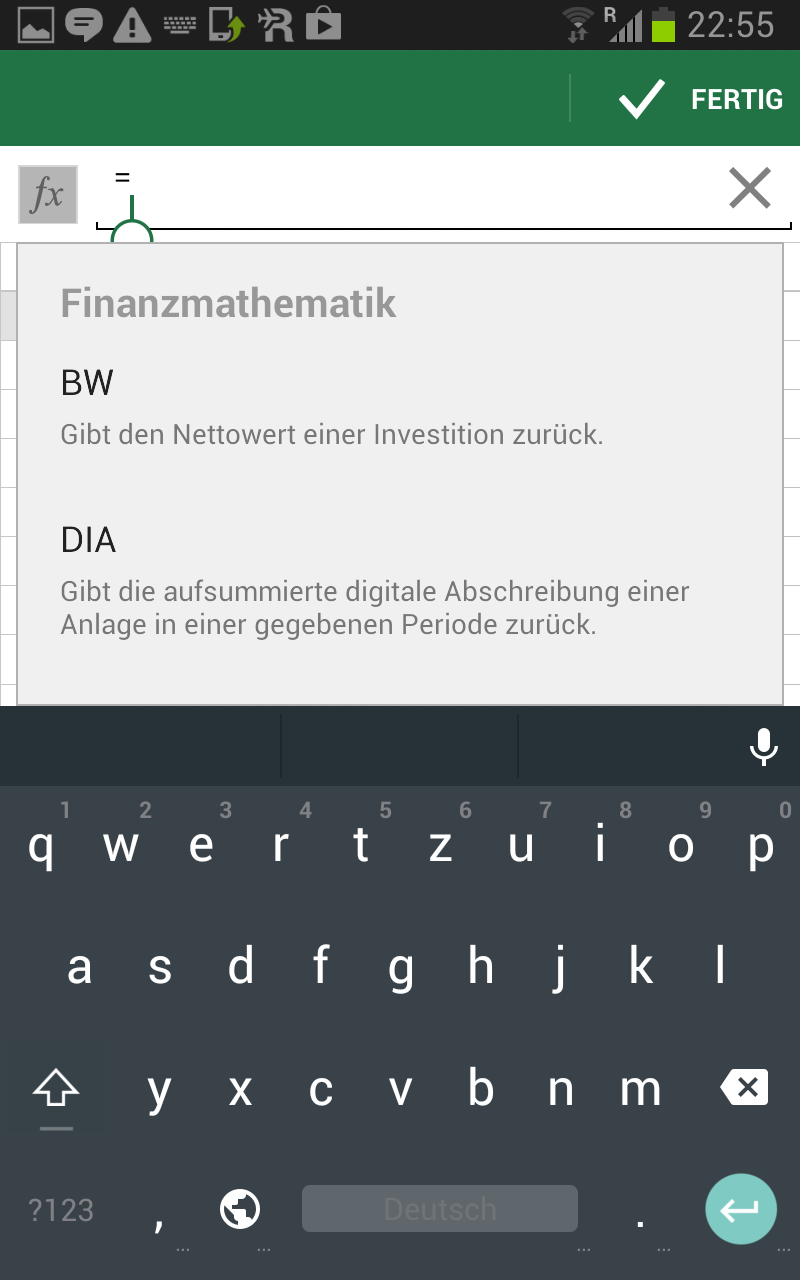
Task: Confirm the formula with the FERTIG button
Action: point(699,99)
